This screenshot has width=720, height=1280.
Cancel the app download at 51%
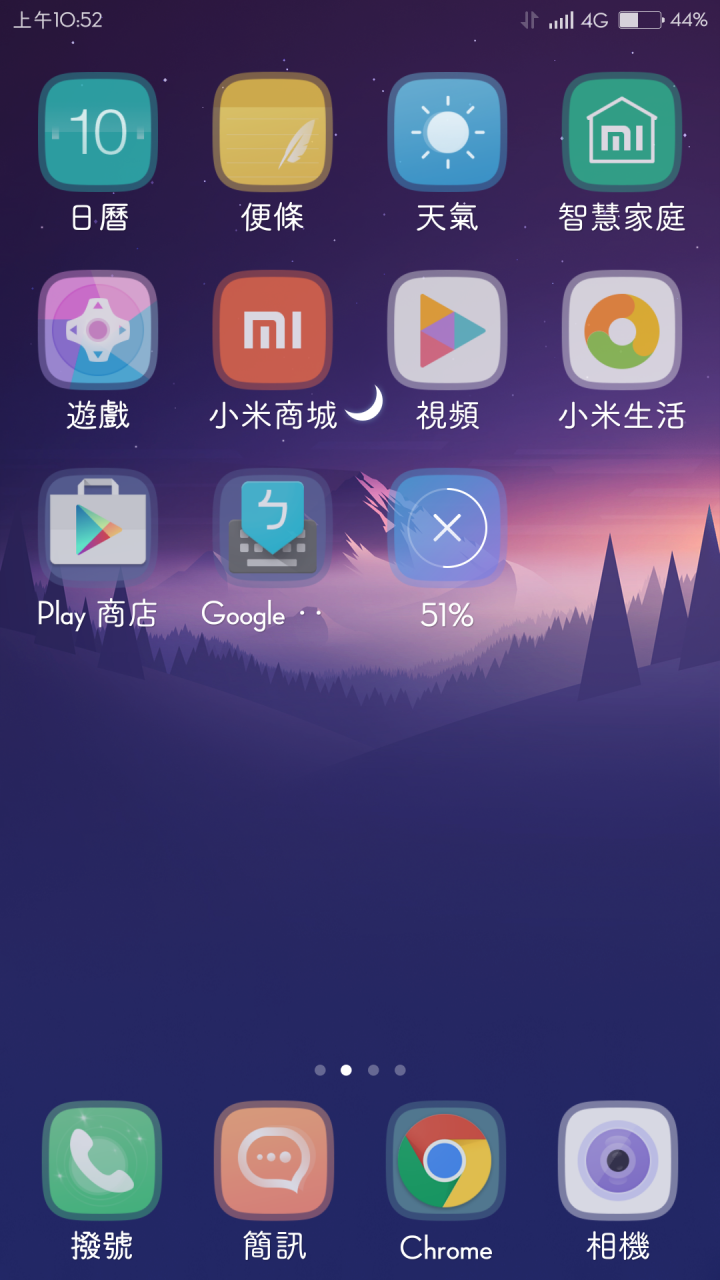[x=447, y=528]
